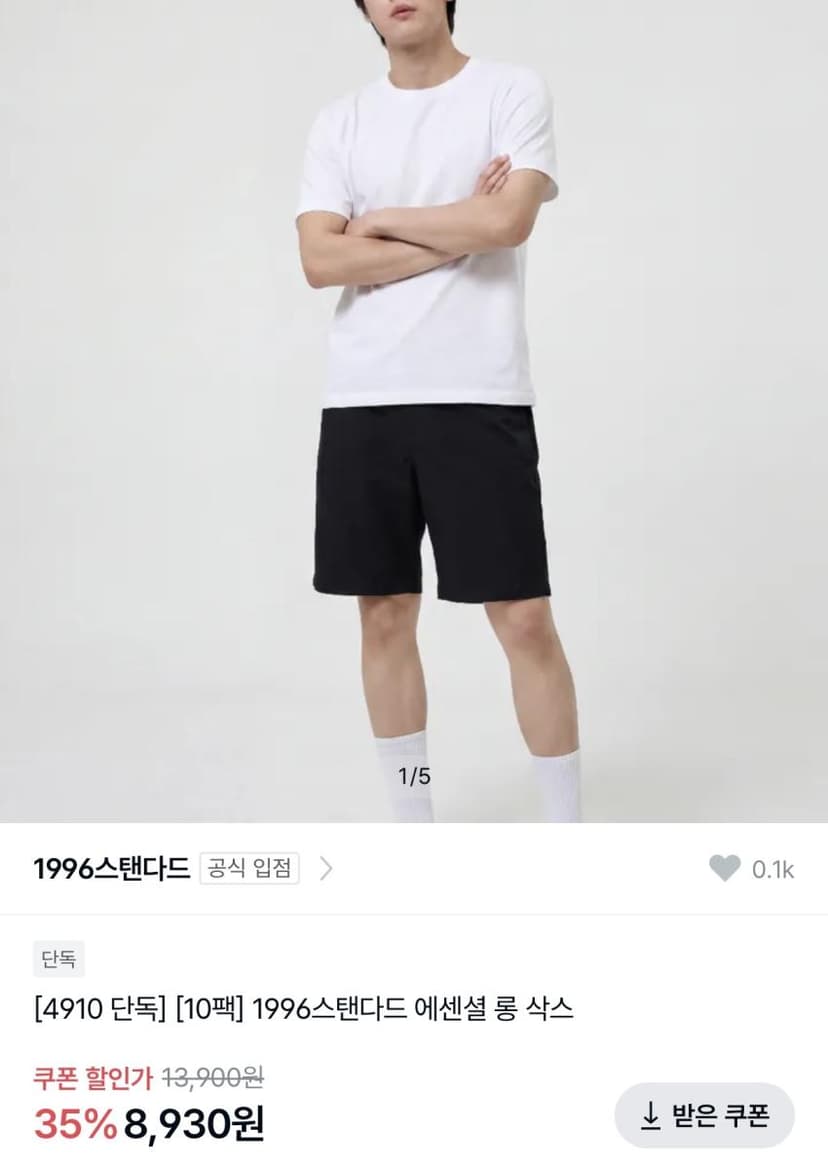Like this product with the heart icon
Image resolution: width=828 pixels, height=1167 pixels.
point(725,869)
